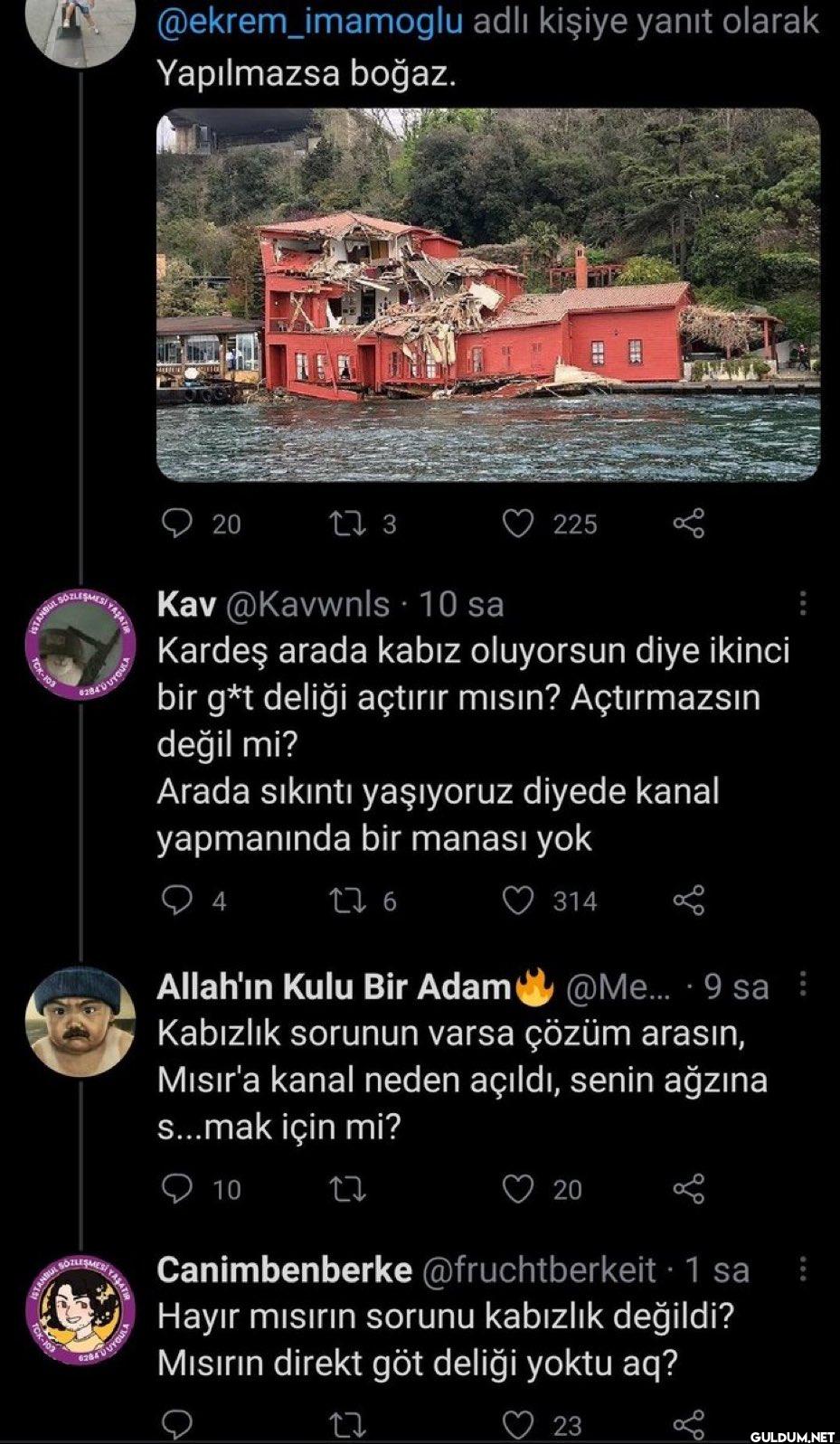The image size is (840, 1444).
Task: Open Kav's profile picture
Action: tap(80, 647)
